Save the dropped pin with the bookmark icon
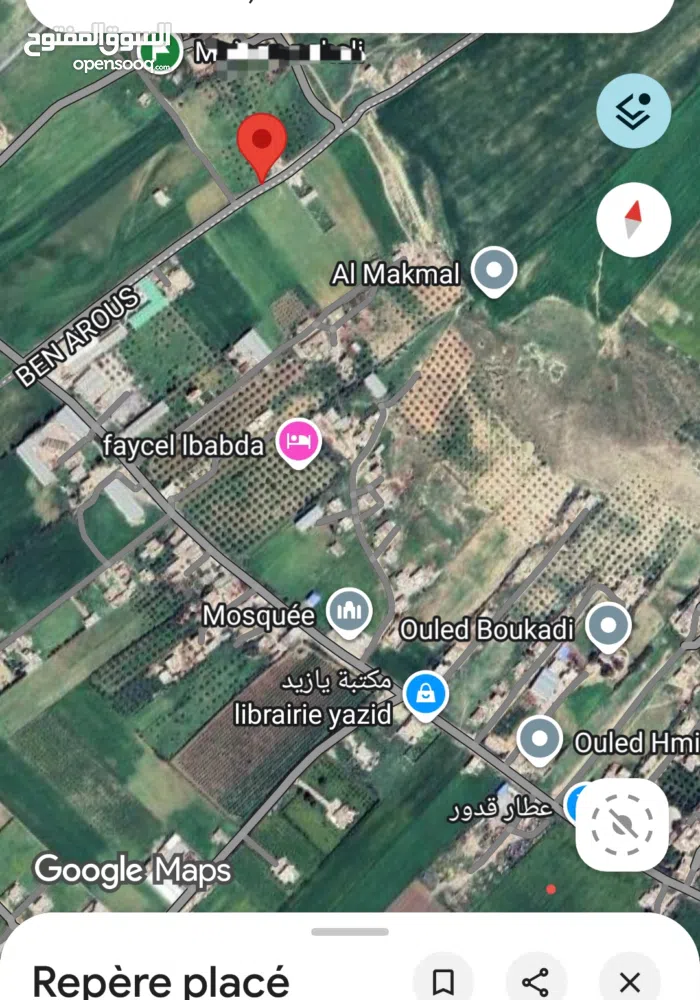This screenshot has width=700, height=1000. (444, 981)
